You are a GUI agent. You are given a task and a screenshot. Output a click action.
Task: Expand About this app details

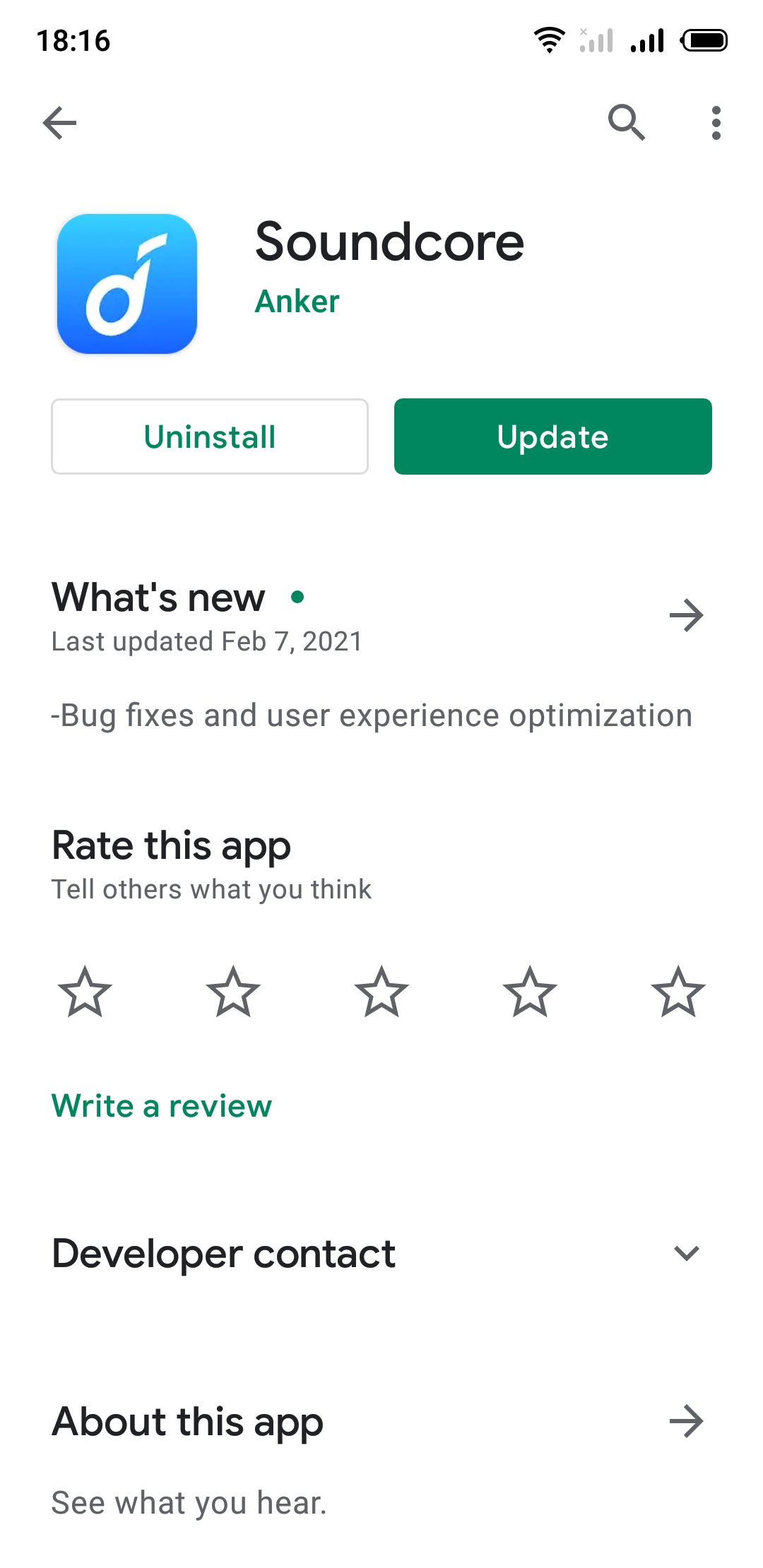click(x=686, y=1422)
